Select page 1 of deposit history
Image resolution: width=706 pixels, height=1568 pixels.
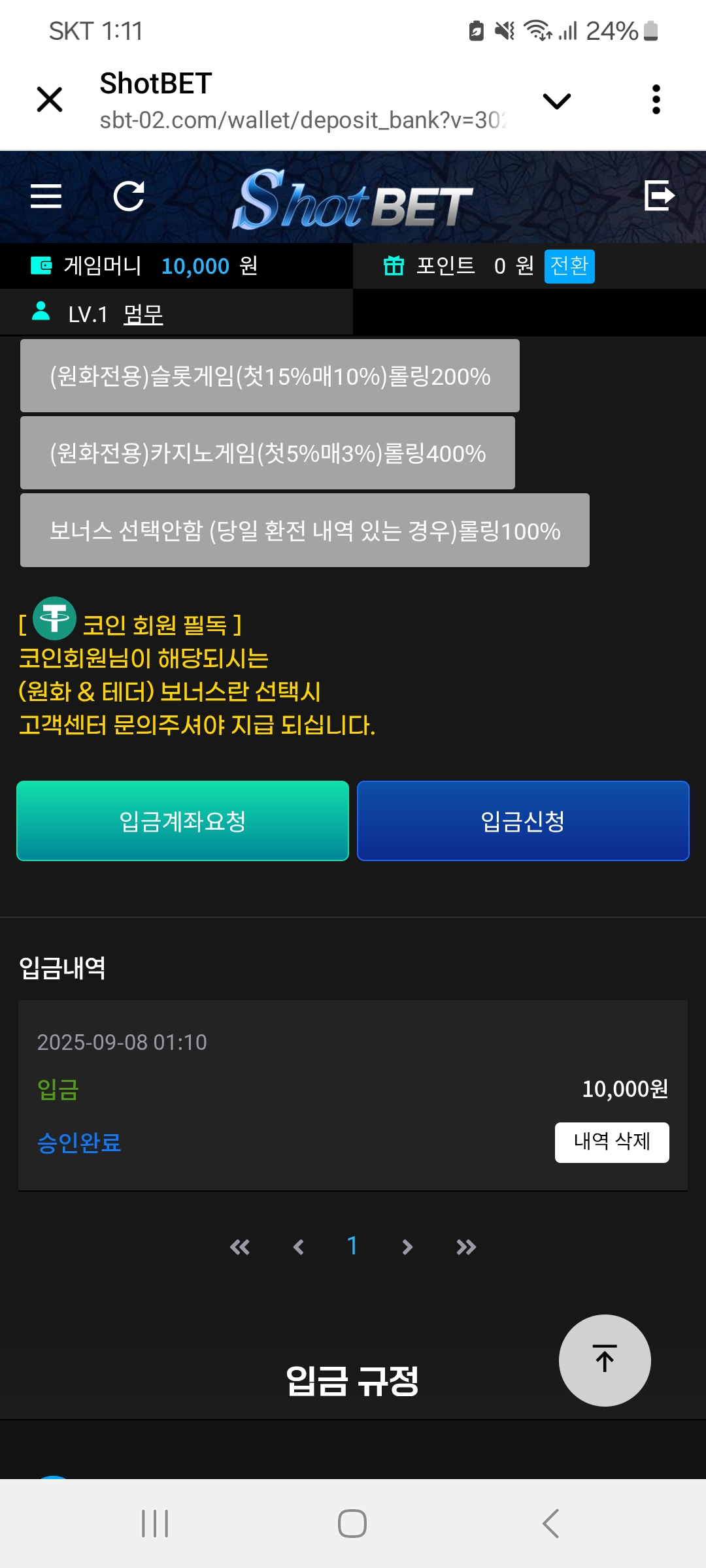[x=352, y=1246]
